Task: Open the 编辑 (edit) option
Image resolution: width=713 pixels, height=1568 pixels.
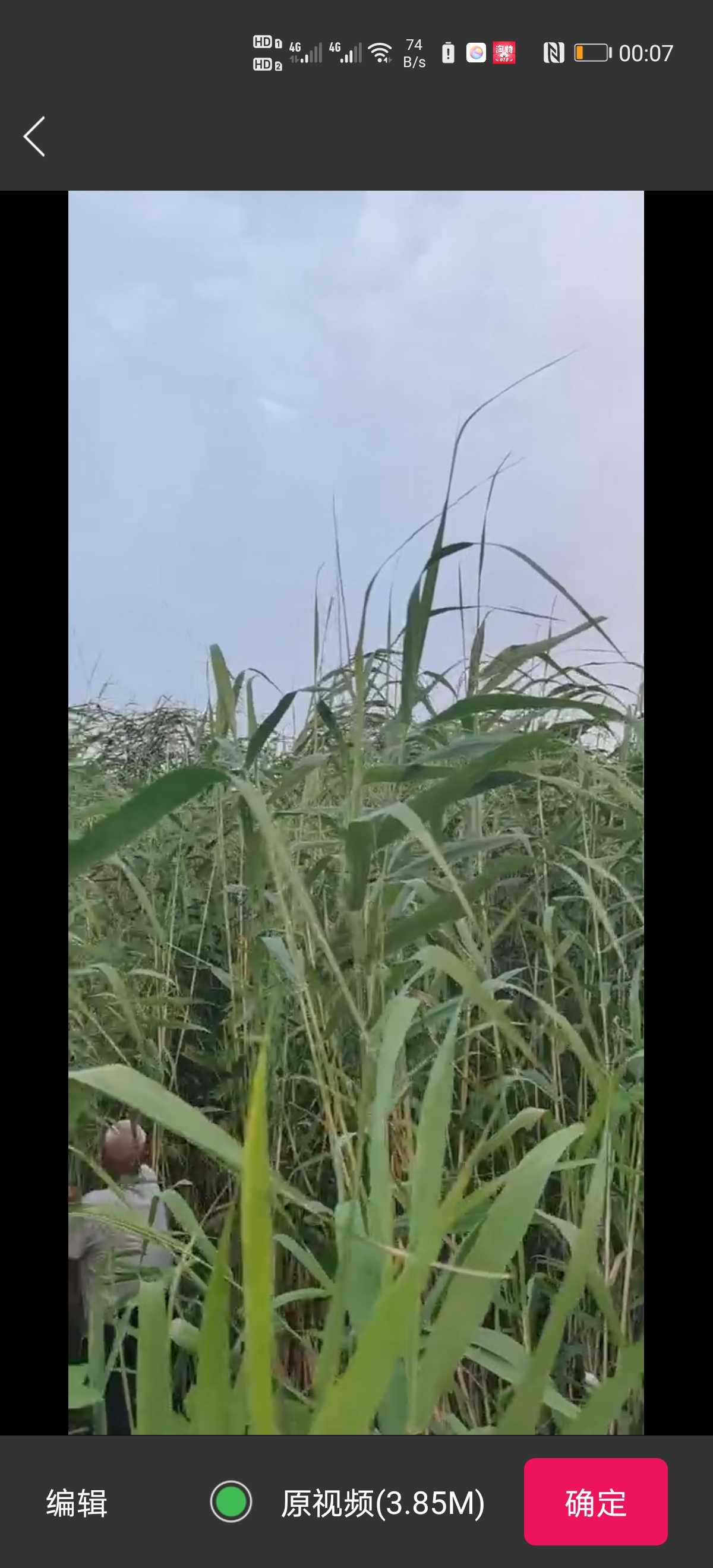Action: [77, 1502]
